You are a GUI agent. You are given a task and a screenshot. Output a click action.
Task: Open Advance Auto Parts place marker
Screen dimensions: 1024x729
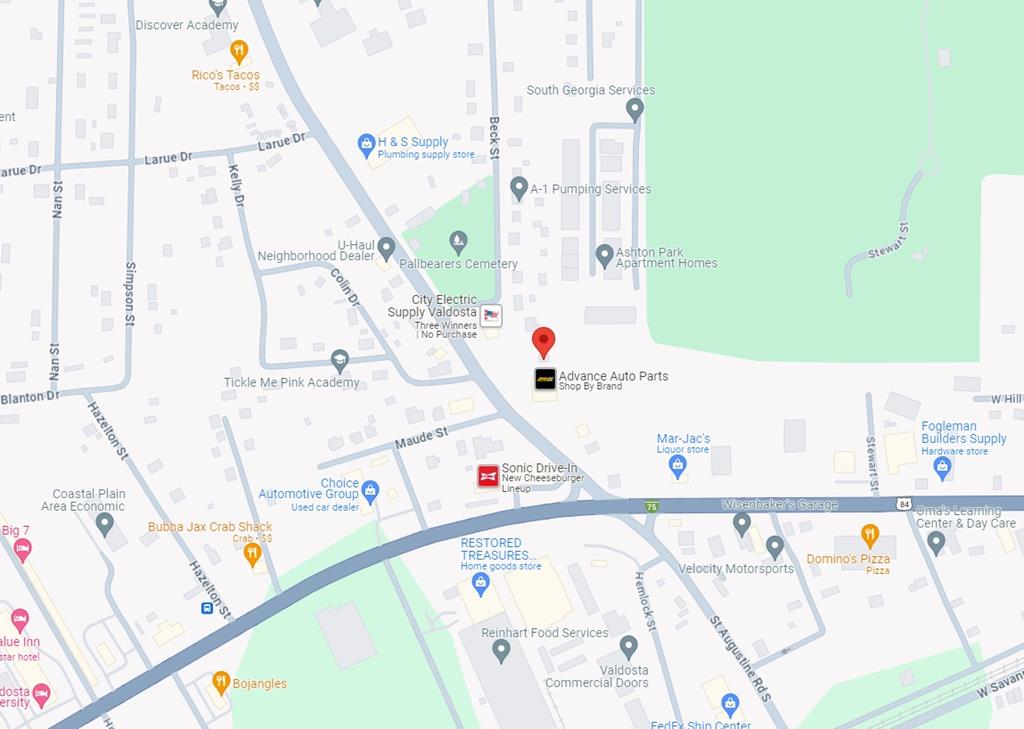(545, 380)
